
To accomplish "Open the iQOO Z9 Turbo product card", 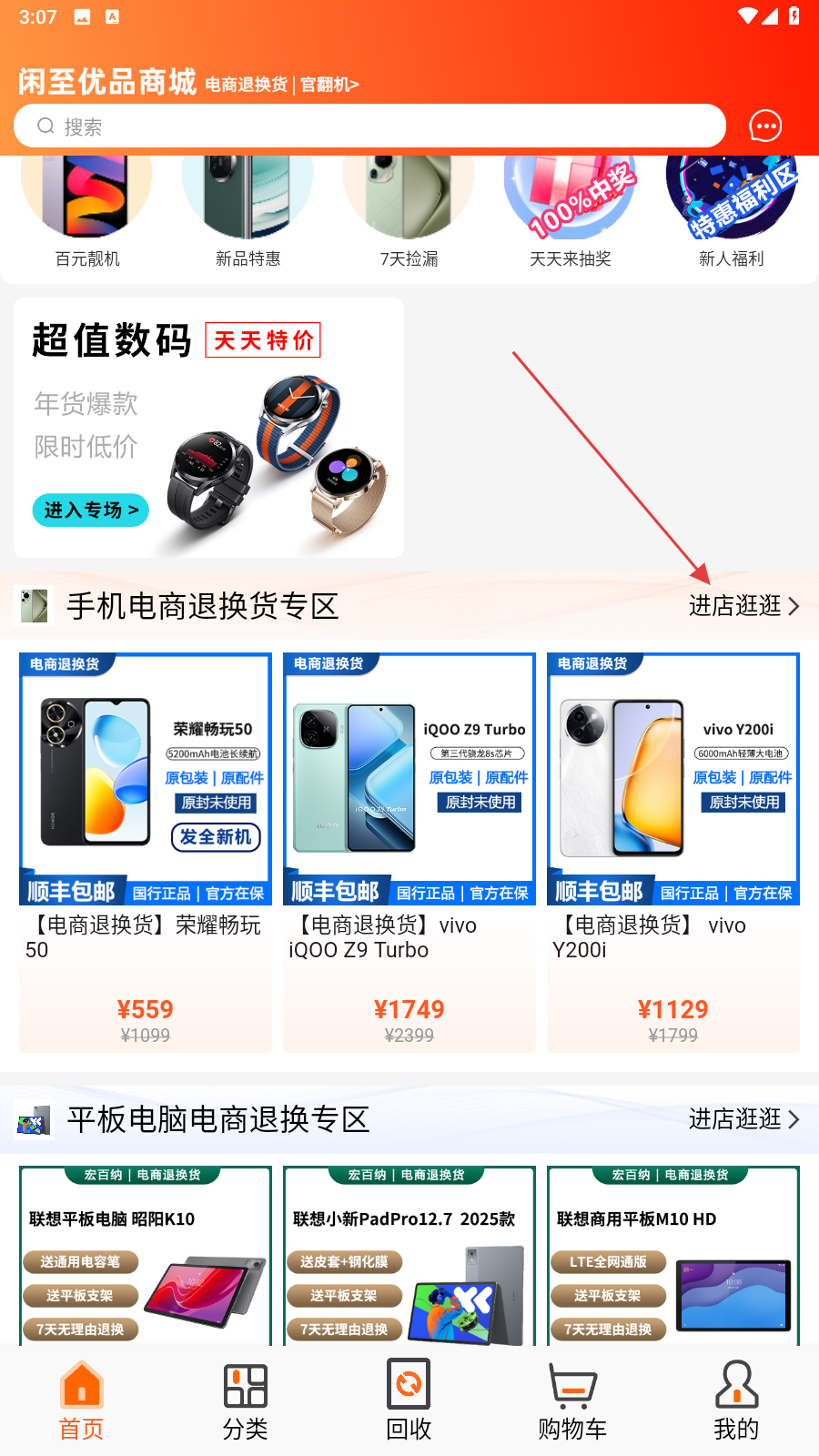I will point(409,851).
